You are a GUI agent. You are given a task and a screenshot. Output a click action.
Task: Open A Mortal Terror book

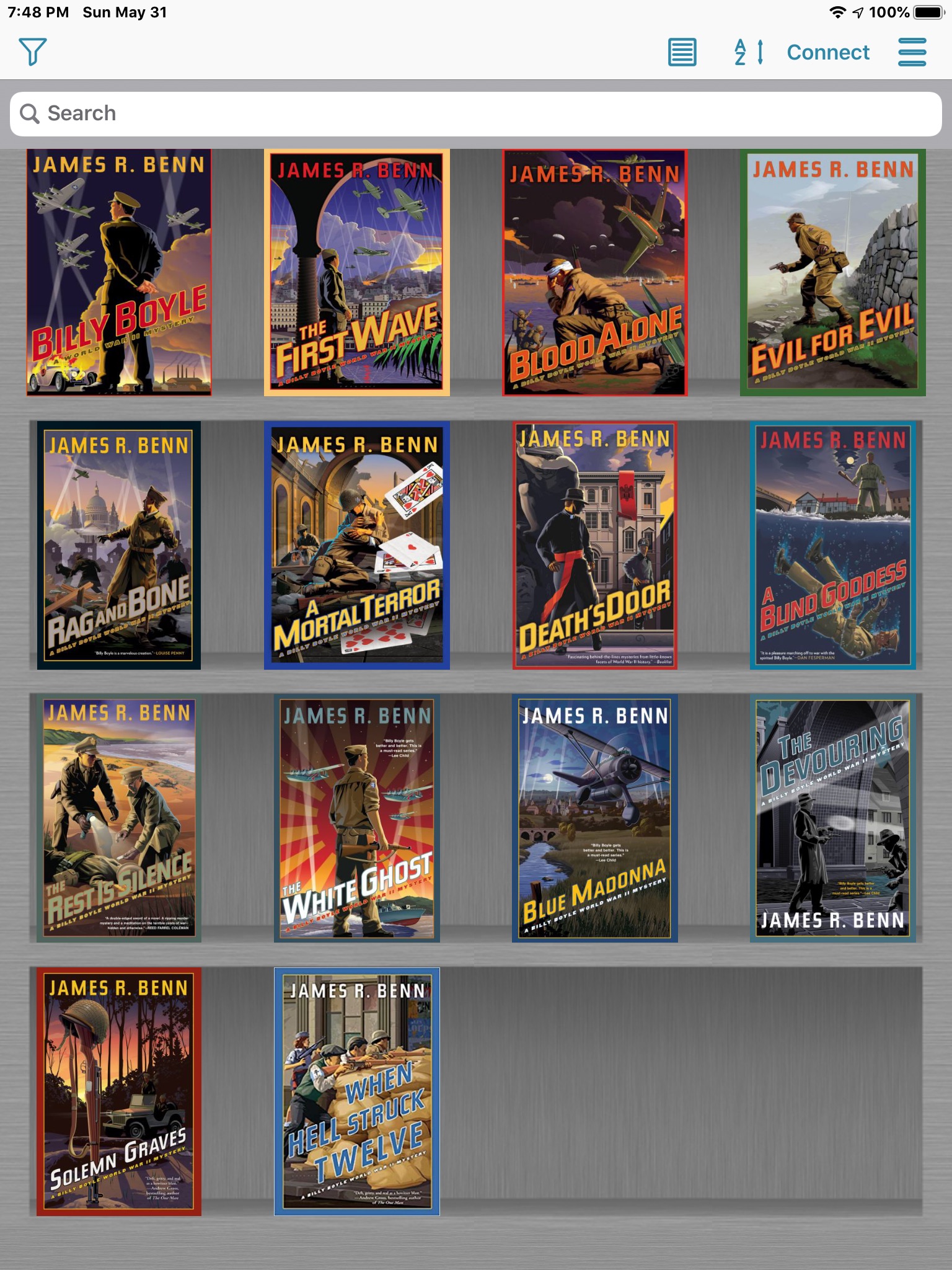[x=357, y=545]
